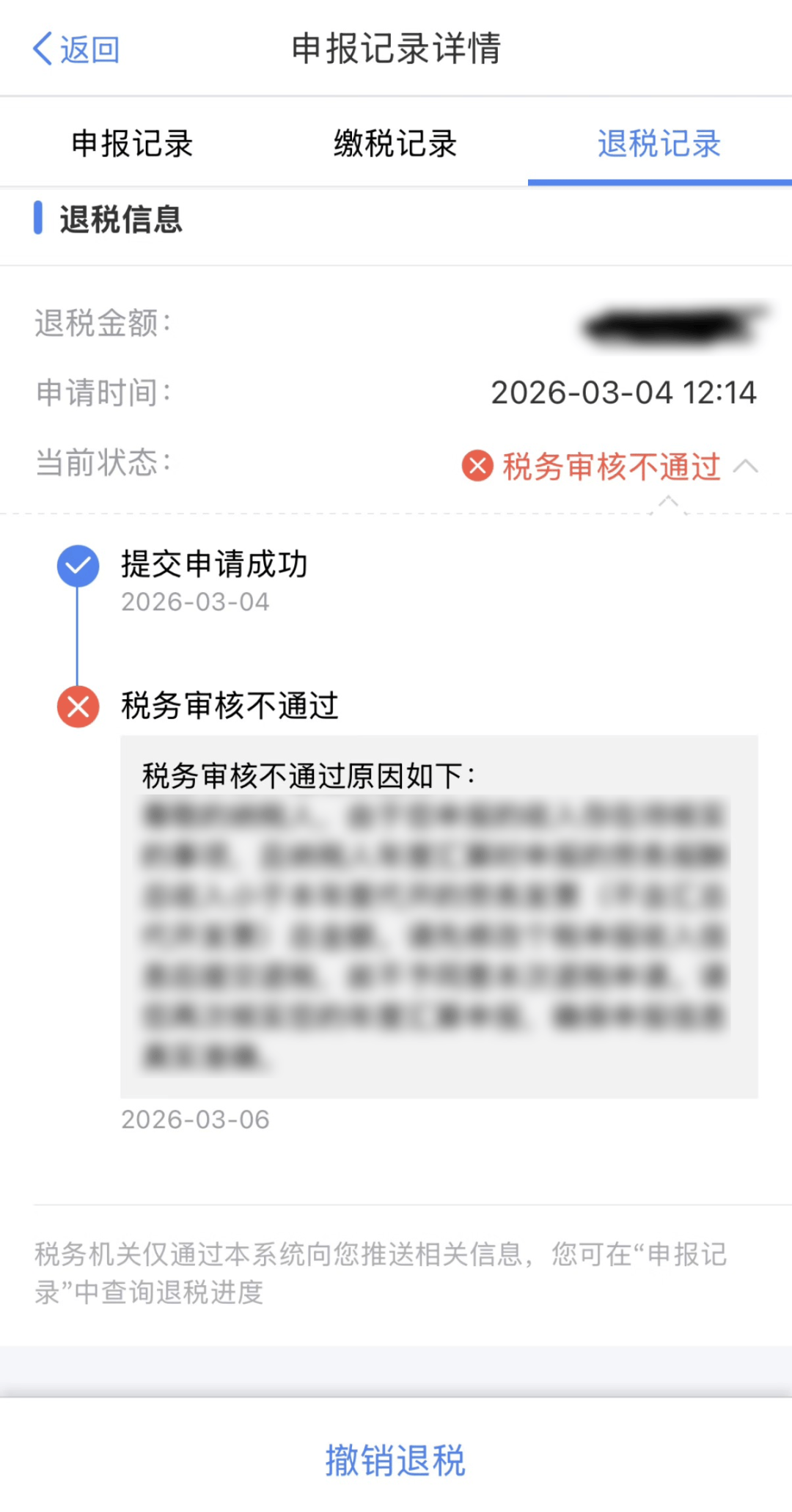792x1512 pixels.
Task: Click the timeline connector line between the two steps
Action: click(78, 636)
